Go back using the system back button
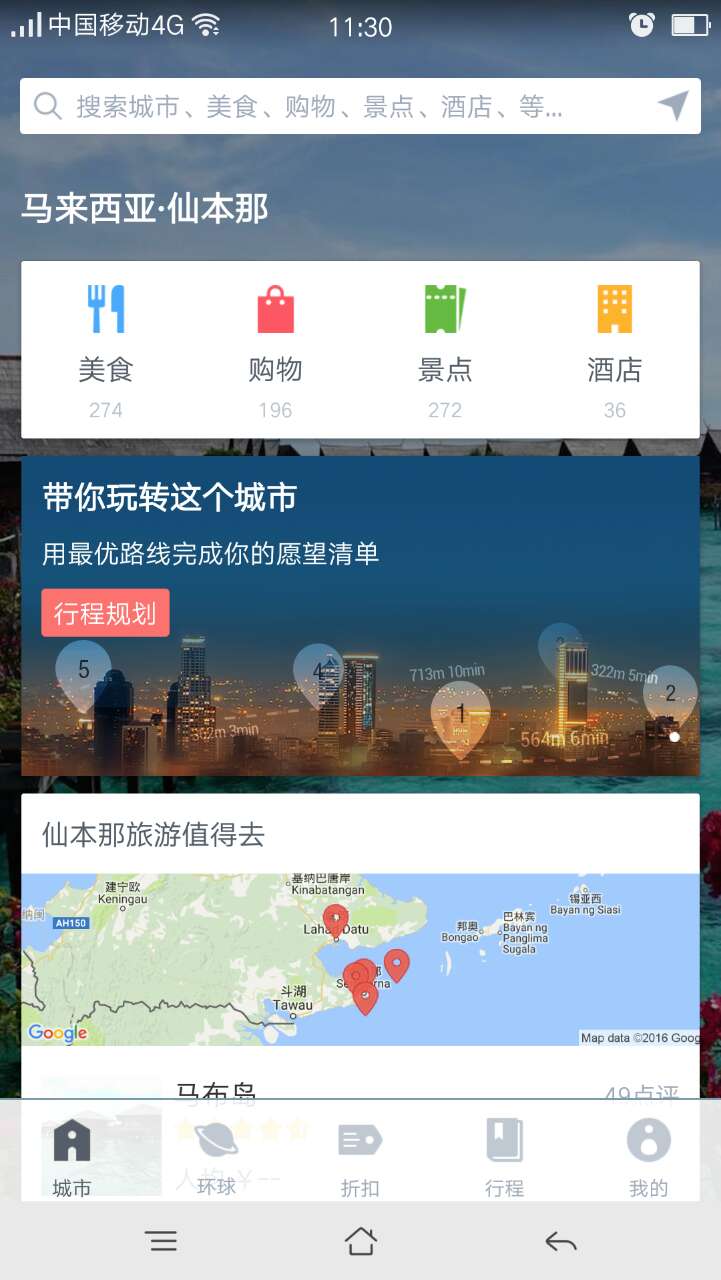 point(561,1242)
